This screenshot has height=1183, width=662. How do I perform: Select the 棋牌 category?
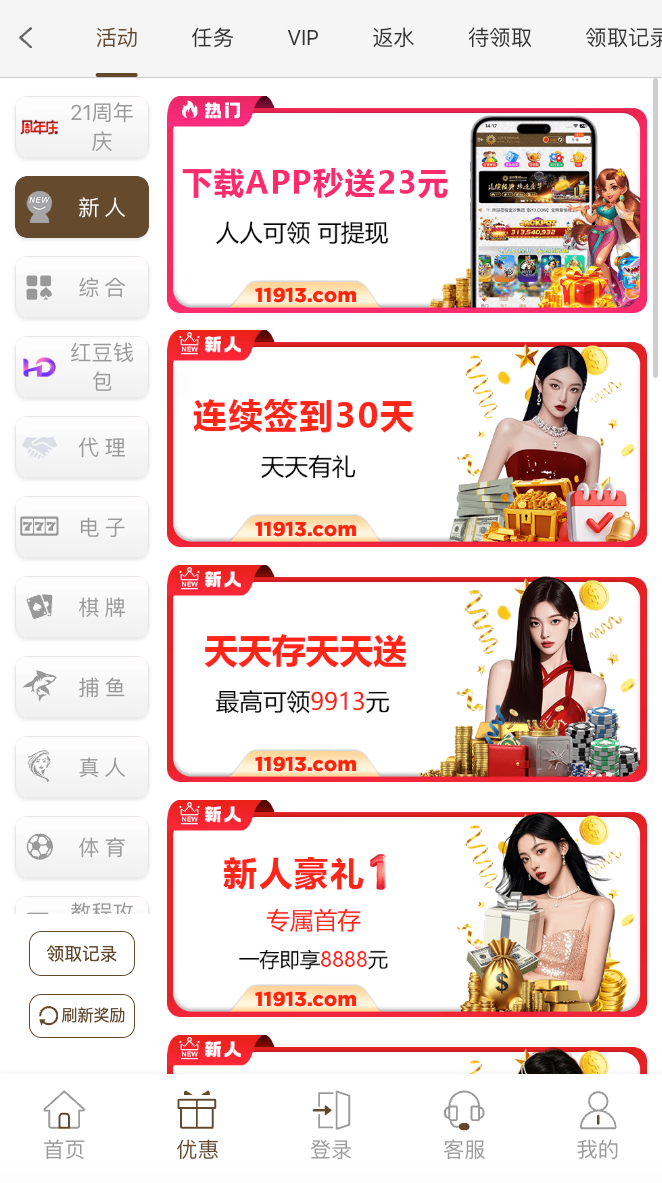82,607
